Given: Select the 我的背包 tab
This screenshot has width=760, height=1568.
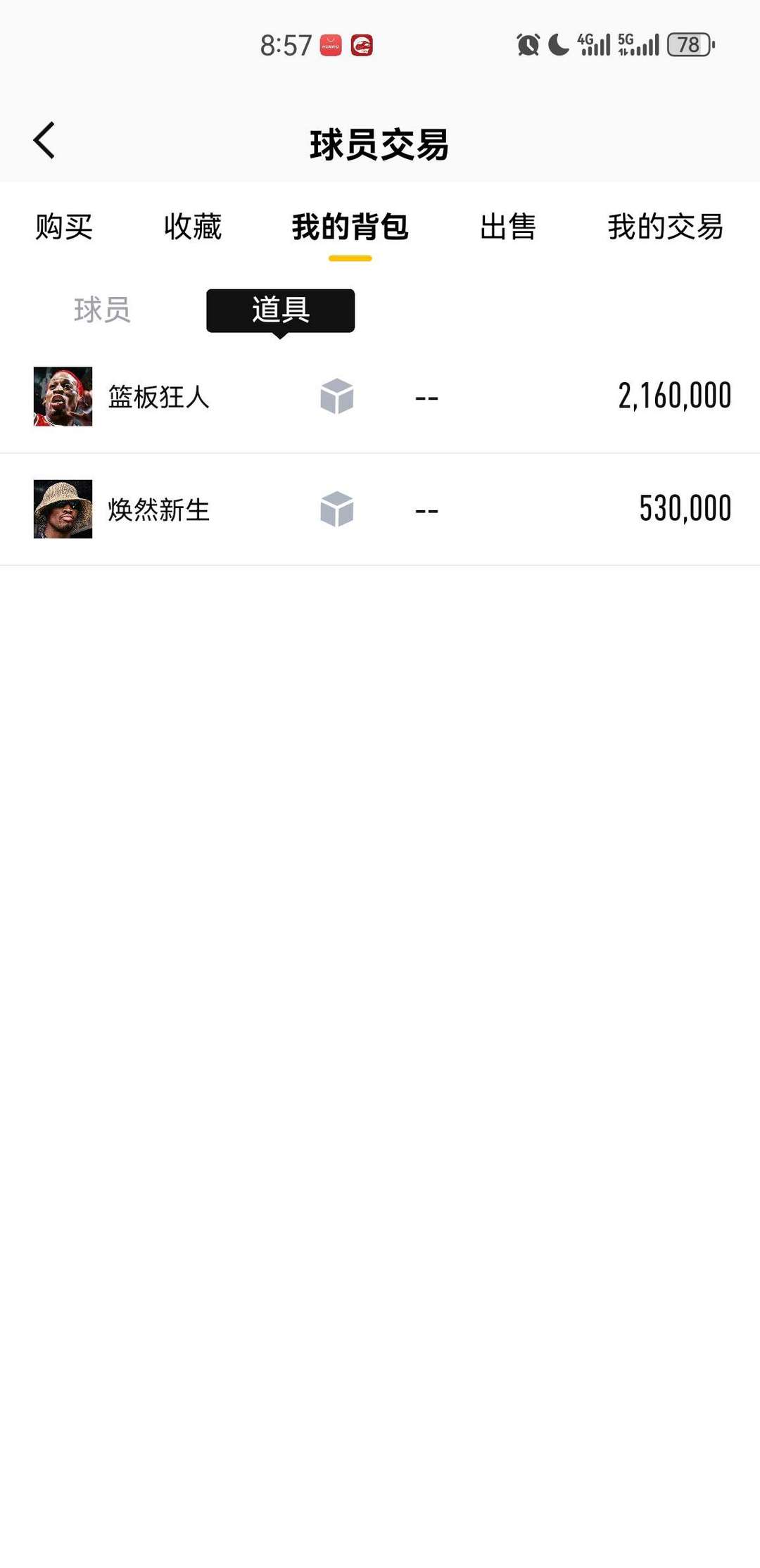Looking at the screenshot, I should coord(350,228).
